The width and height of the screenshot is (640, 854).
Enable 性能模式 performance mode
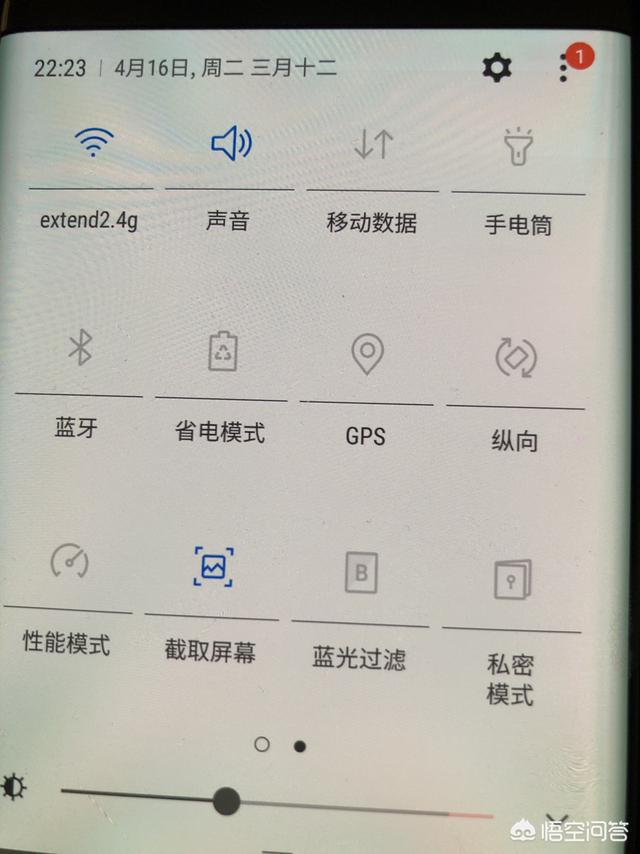69,562
